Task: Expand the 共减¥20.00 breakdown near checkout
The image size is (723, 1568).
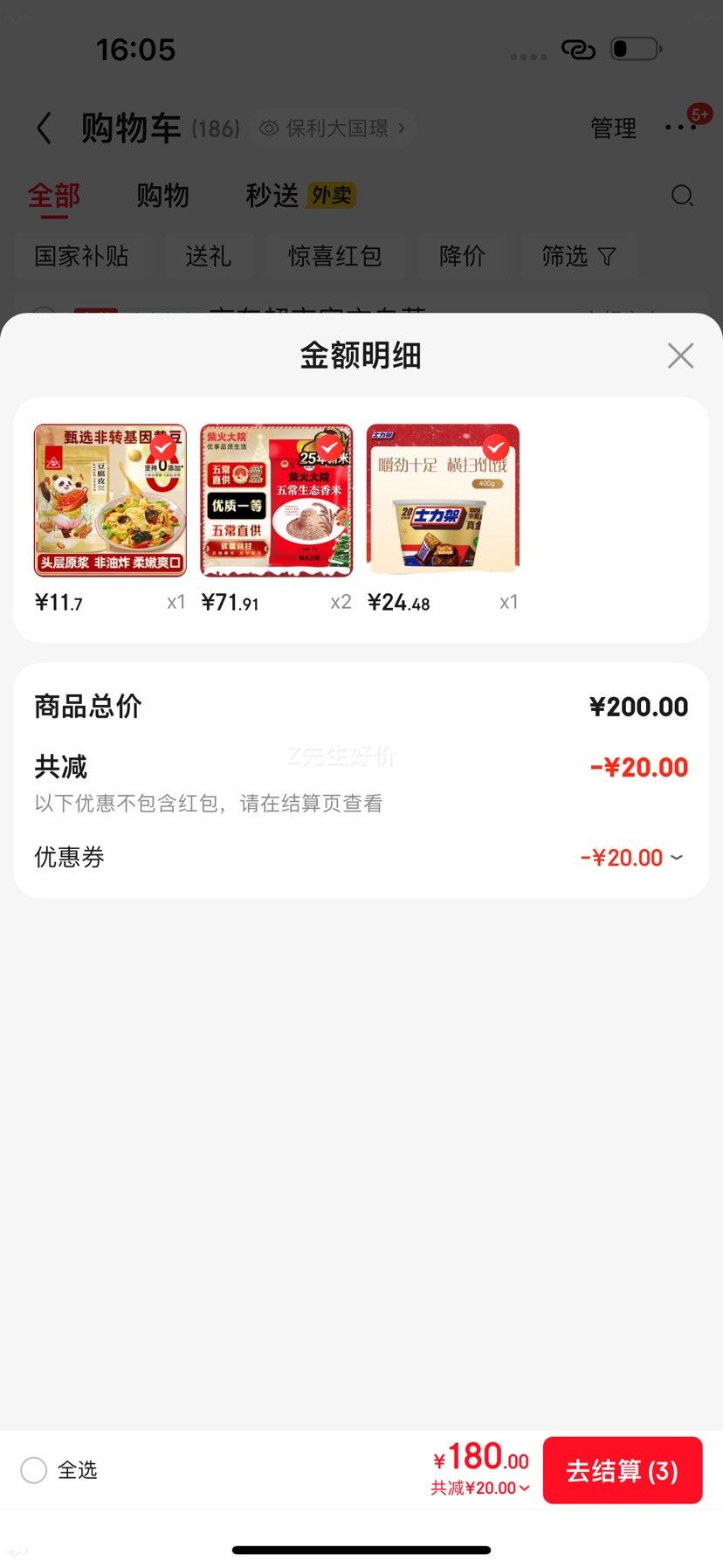Action: 522,1488
